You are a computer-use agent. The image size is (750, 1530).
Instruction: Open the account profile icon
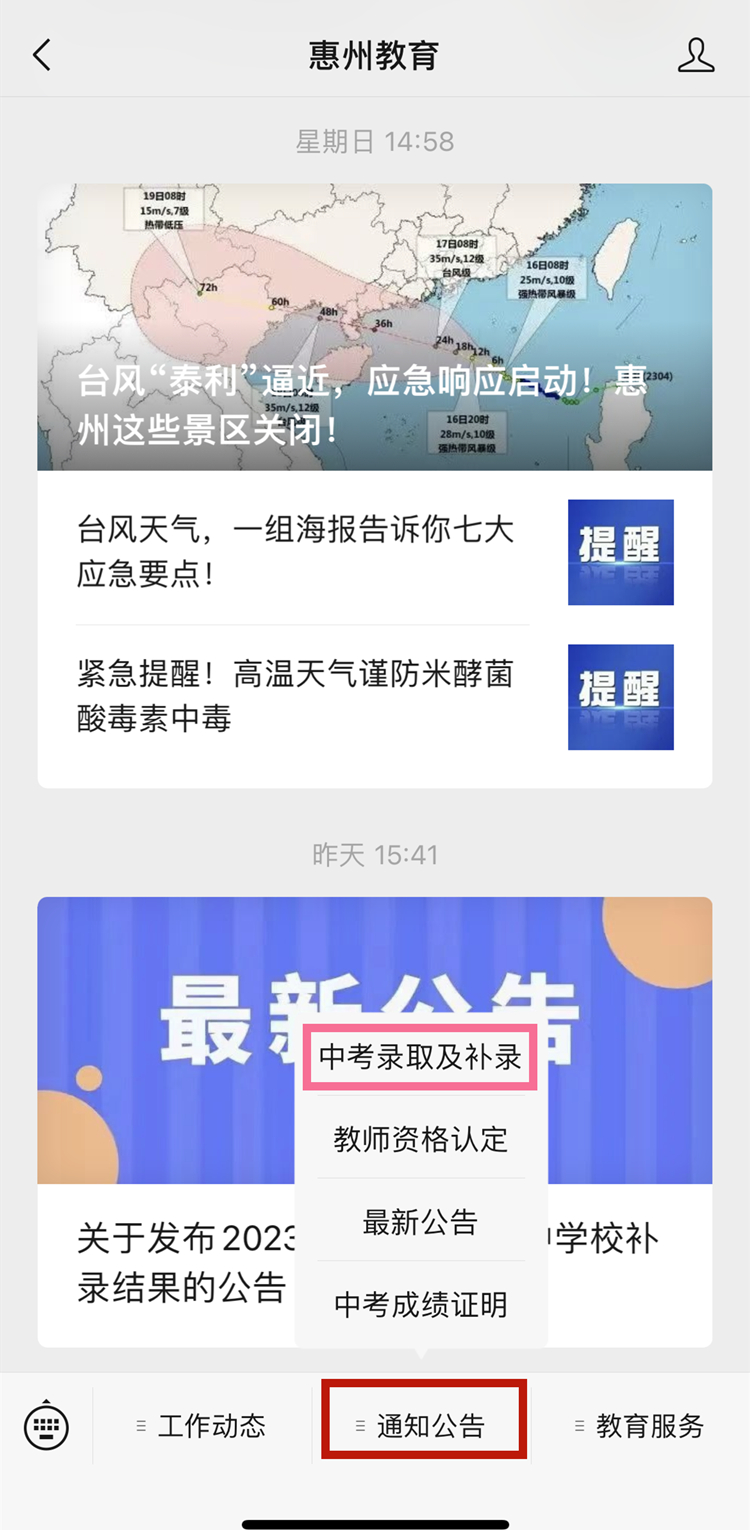[696, 55]
